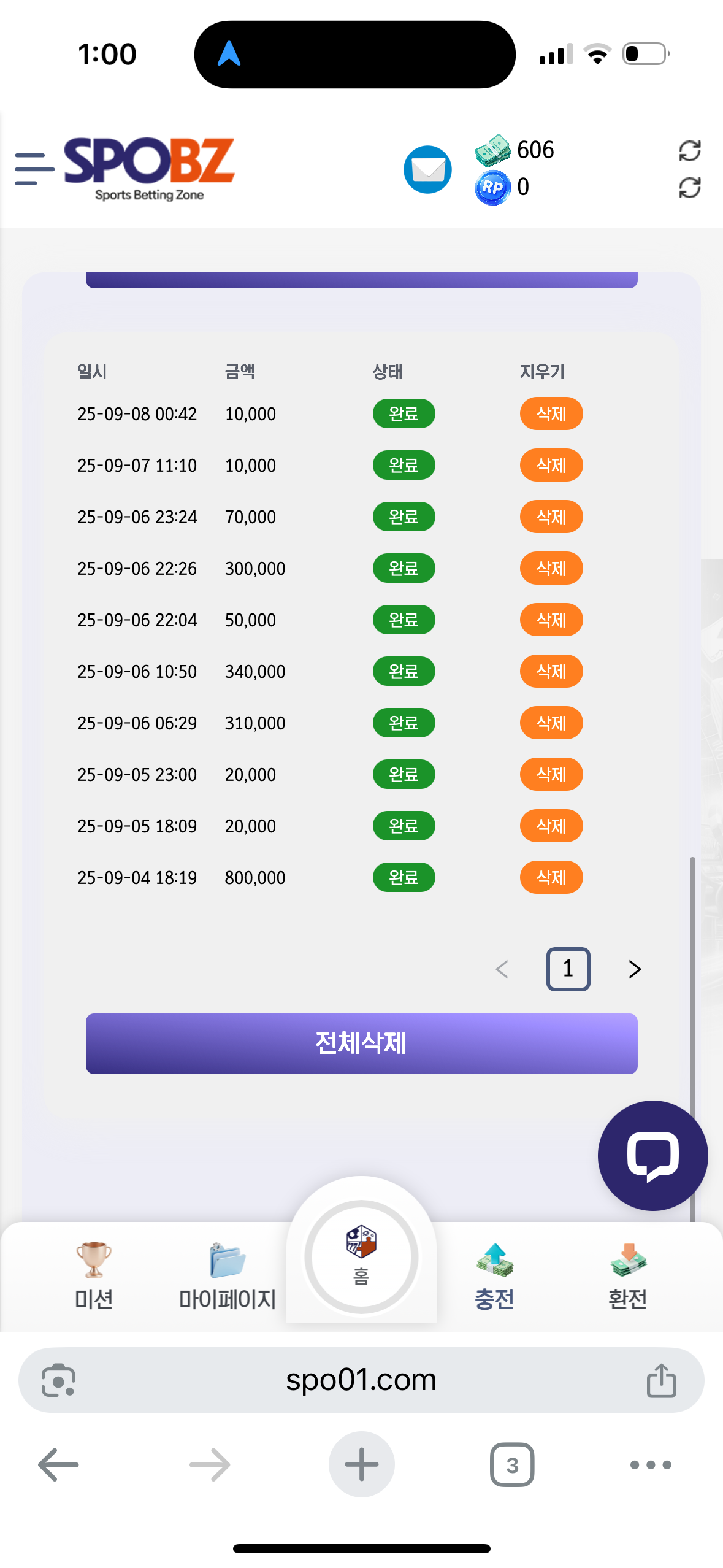Open the live chat bubble
This screenshot has height=1568, width=723.
652,1156
